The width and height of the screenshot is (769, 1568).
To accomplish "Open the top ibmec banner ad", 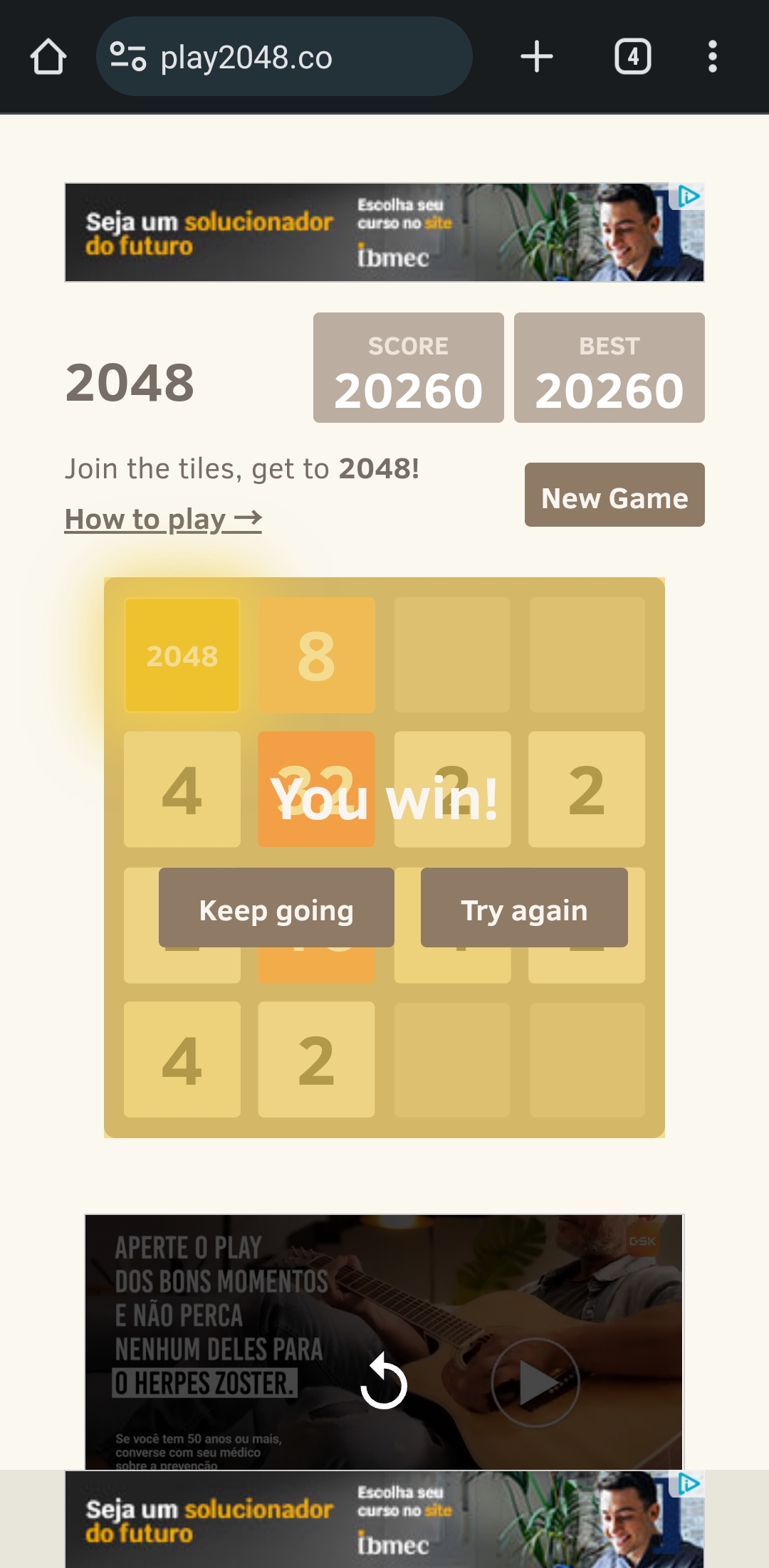I will tap(384, 233).
